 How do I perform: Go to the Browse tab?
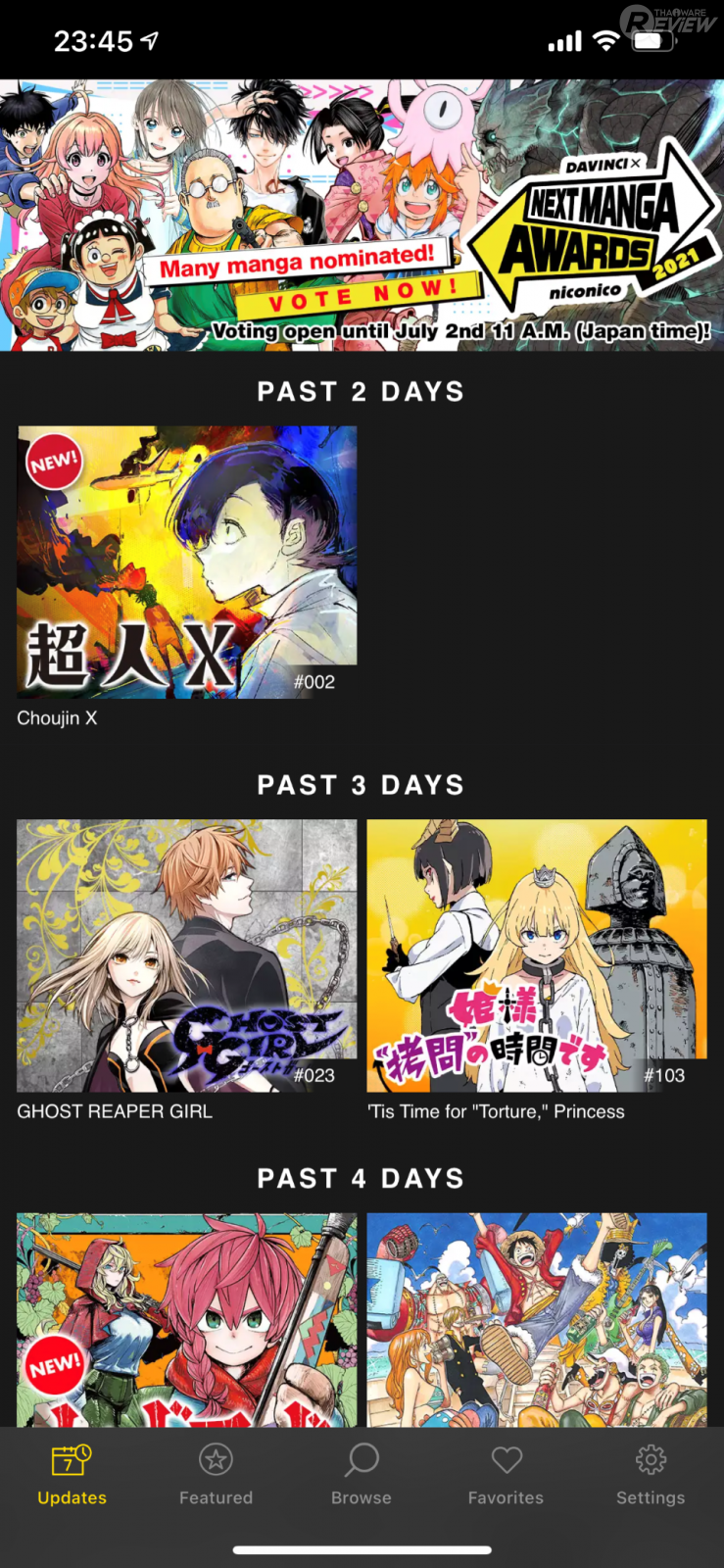point(361,1476)
